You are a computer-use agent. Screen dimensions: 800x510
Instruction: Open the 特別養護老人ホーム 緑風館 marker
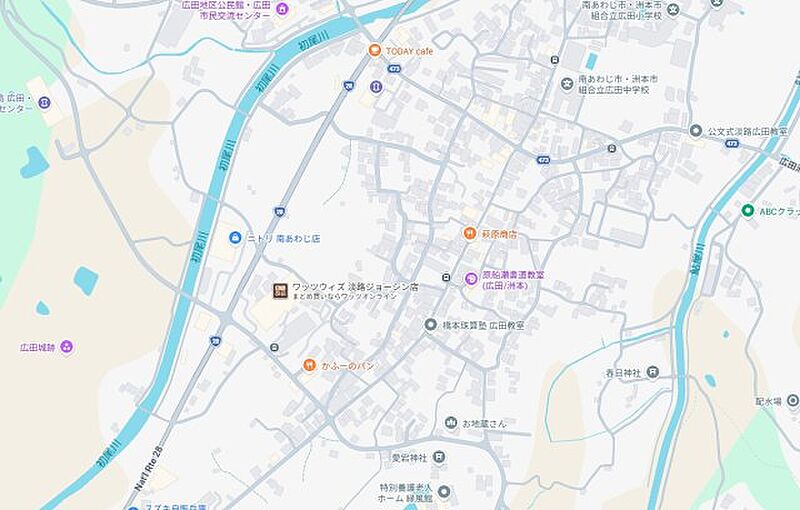(444, 492)
